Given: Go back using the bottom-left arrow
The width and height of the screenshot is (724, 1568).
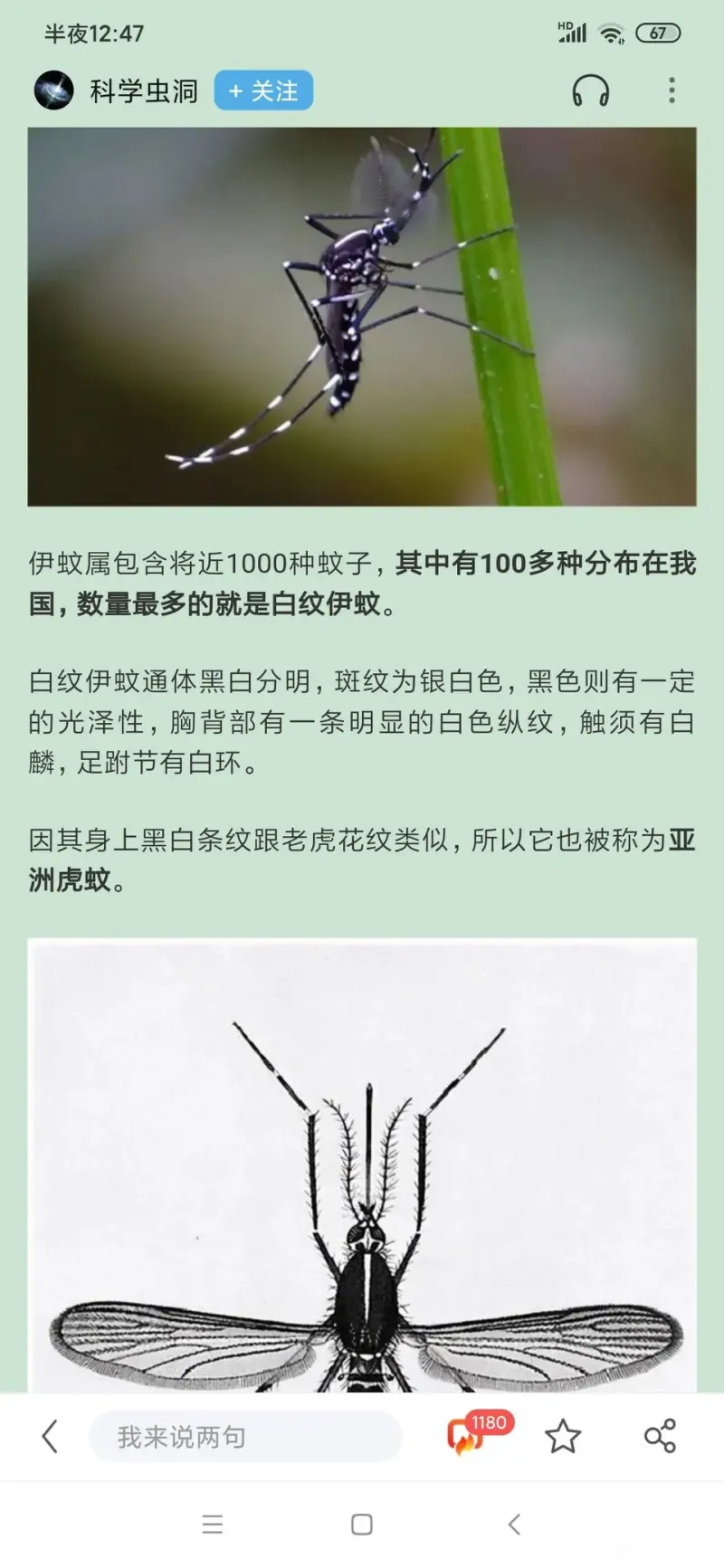Looking at the screenshot, I should pyautogui.click(x=51, y=1436).
